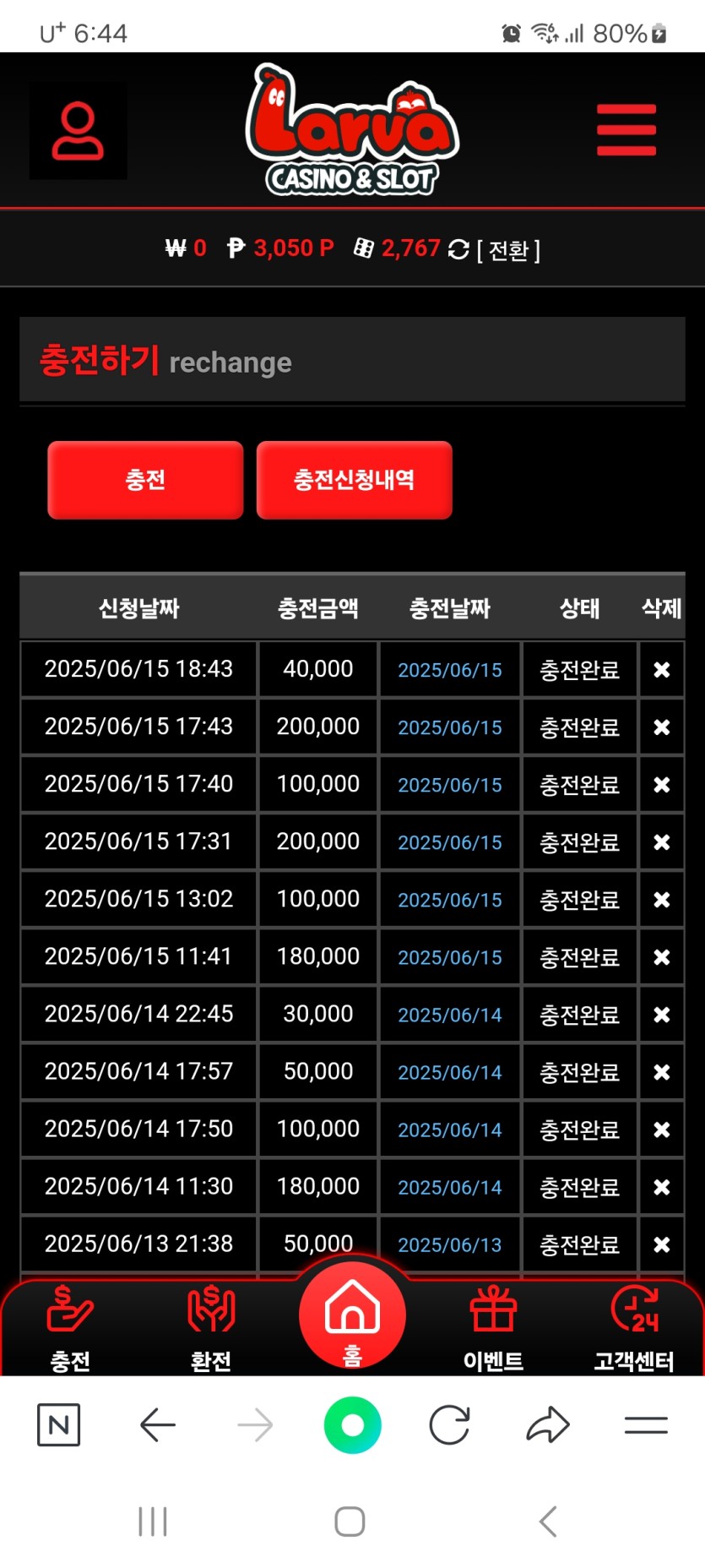705x1568 pixels.
Task: Reload the page in the browser toolbar
Action: [x=449, y=1425]
